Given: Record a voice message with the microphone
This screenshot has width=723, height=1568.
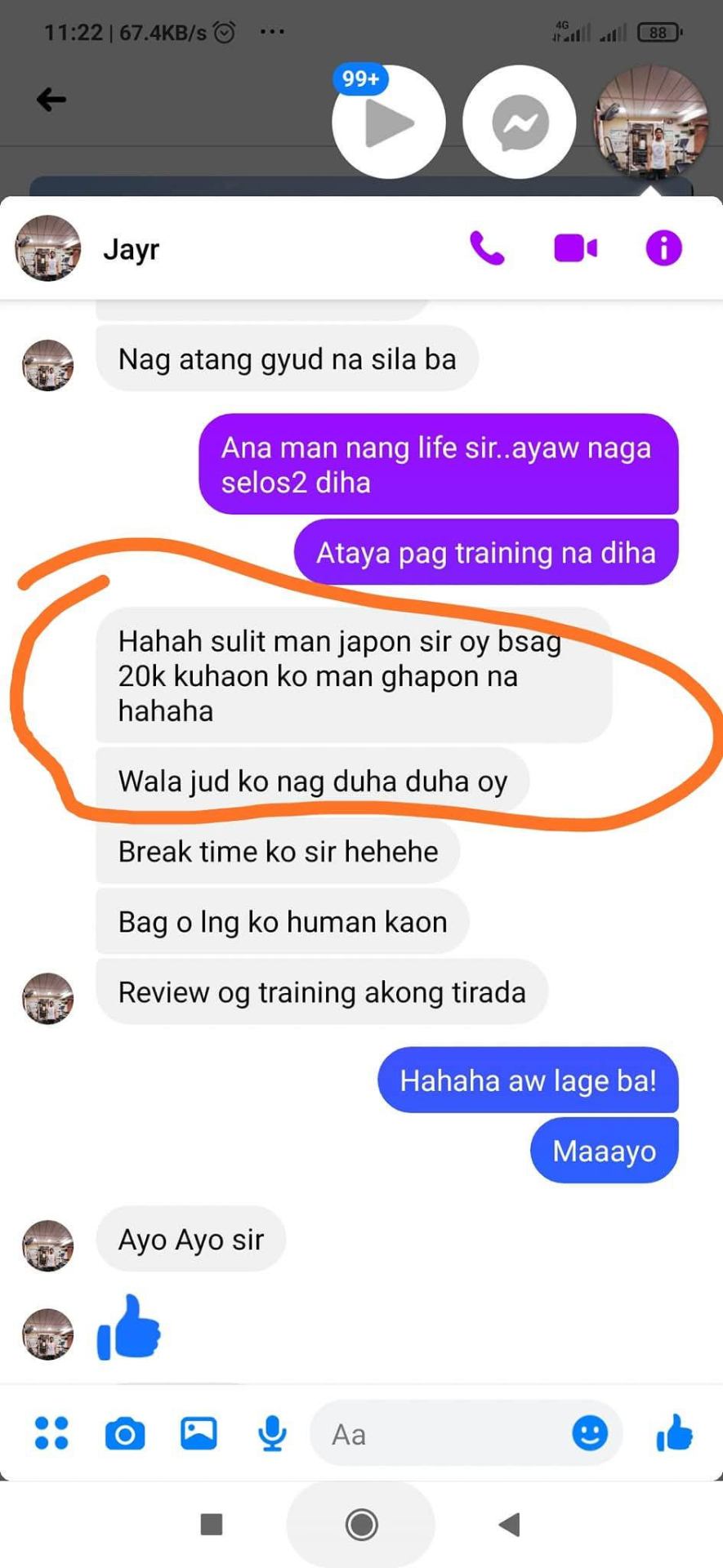Looking at the screenshot, I should (272, 1434).
